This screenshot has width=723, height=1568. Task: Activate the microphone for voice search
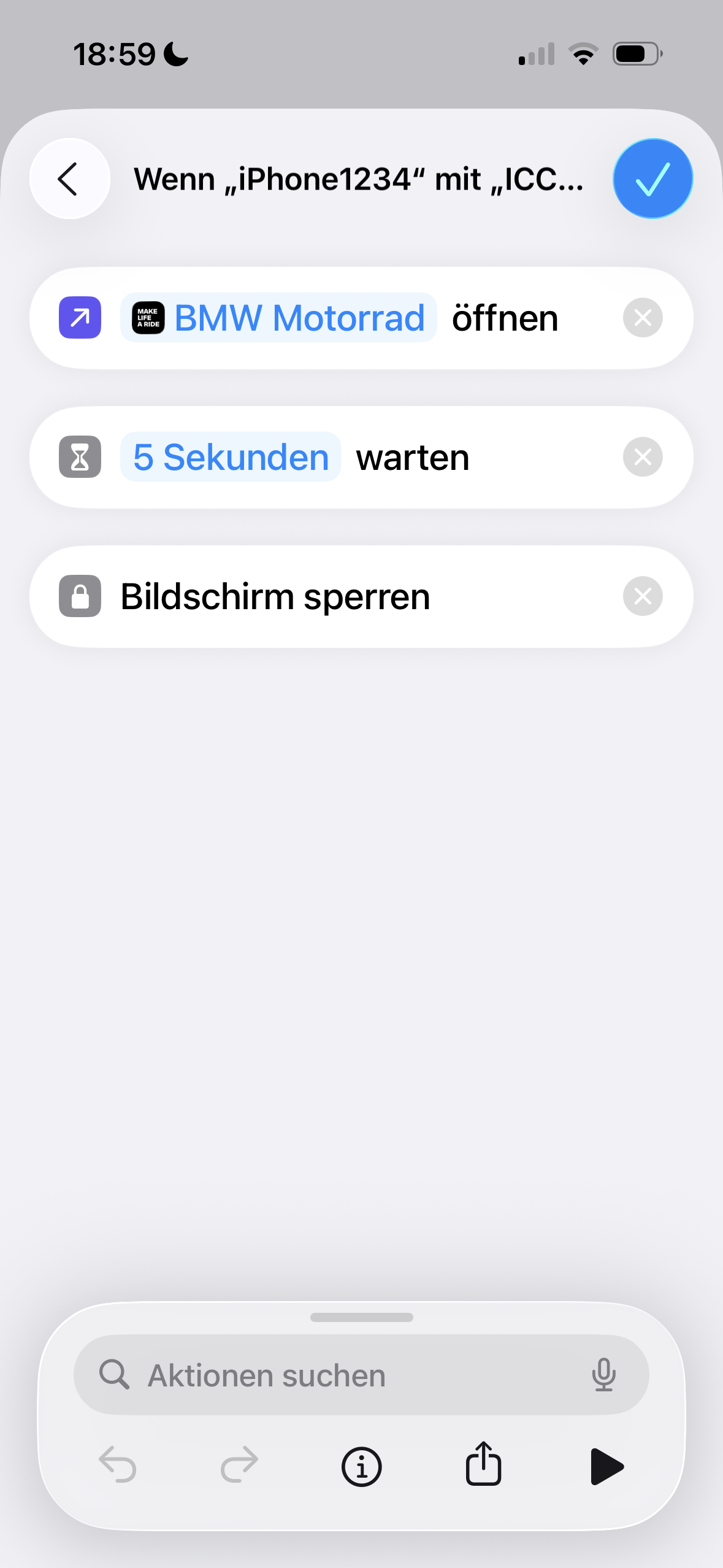[604, 1375]
